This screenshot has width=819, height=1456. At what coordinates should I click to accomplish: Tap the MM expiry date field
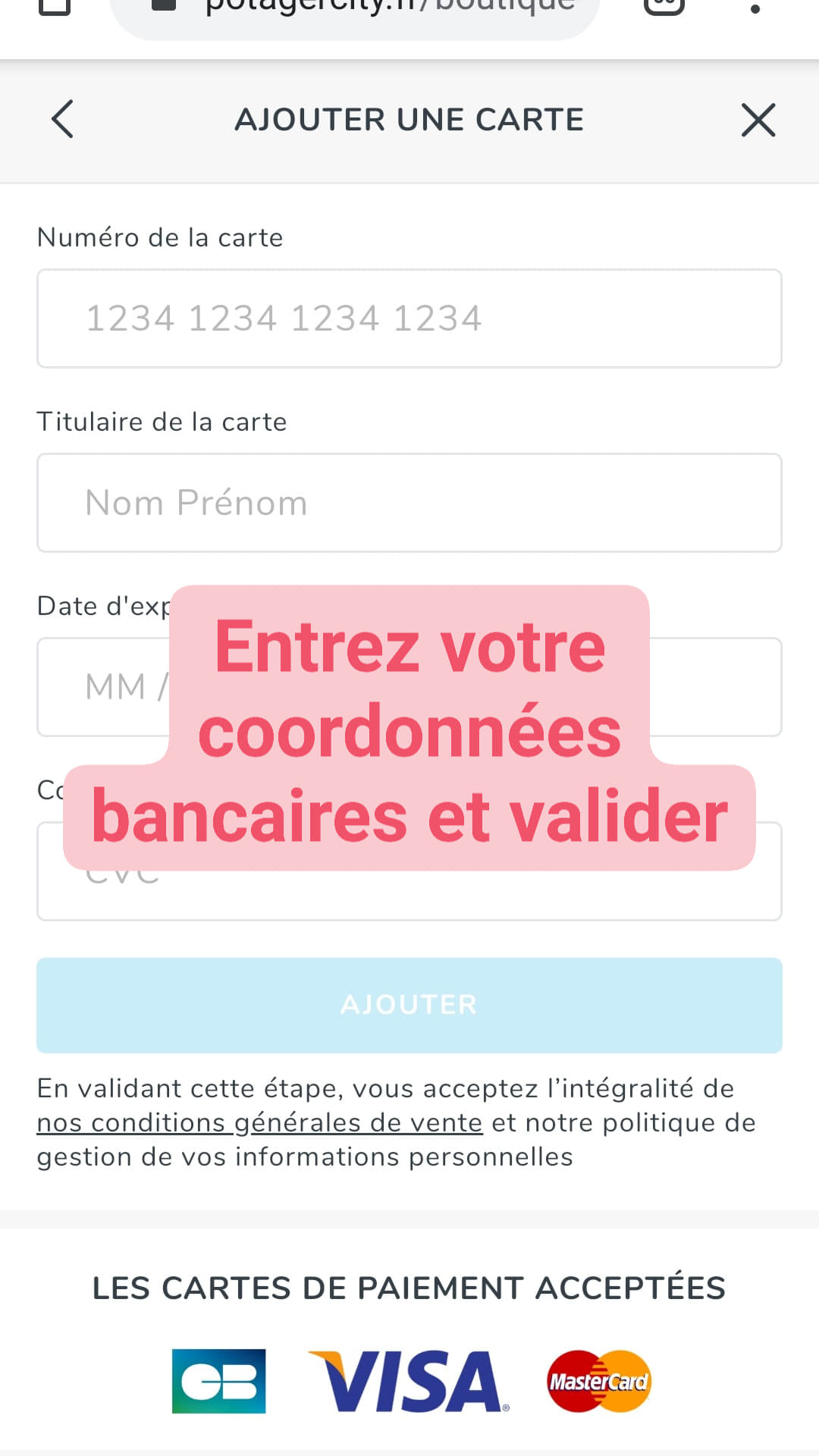(x=103, y=687)
